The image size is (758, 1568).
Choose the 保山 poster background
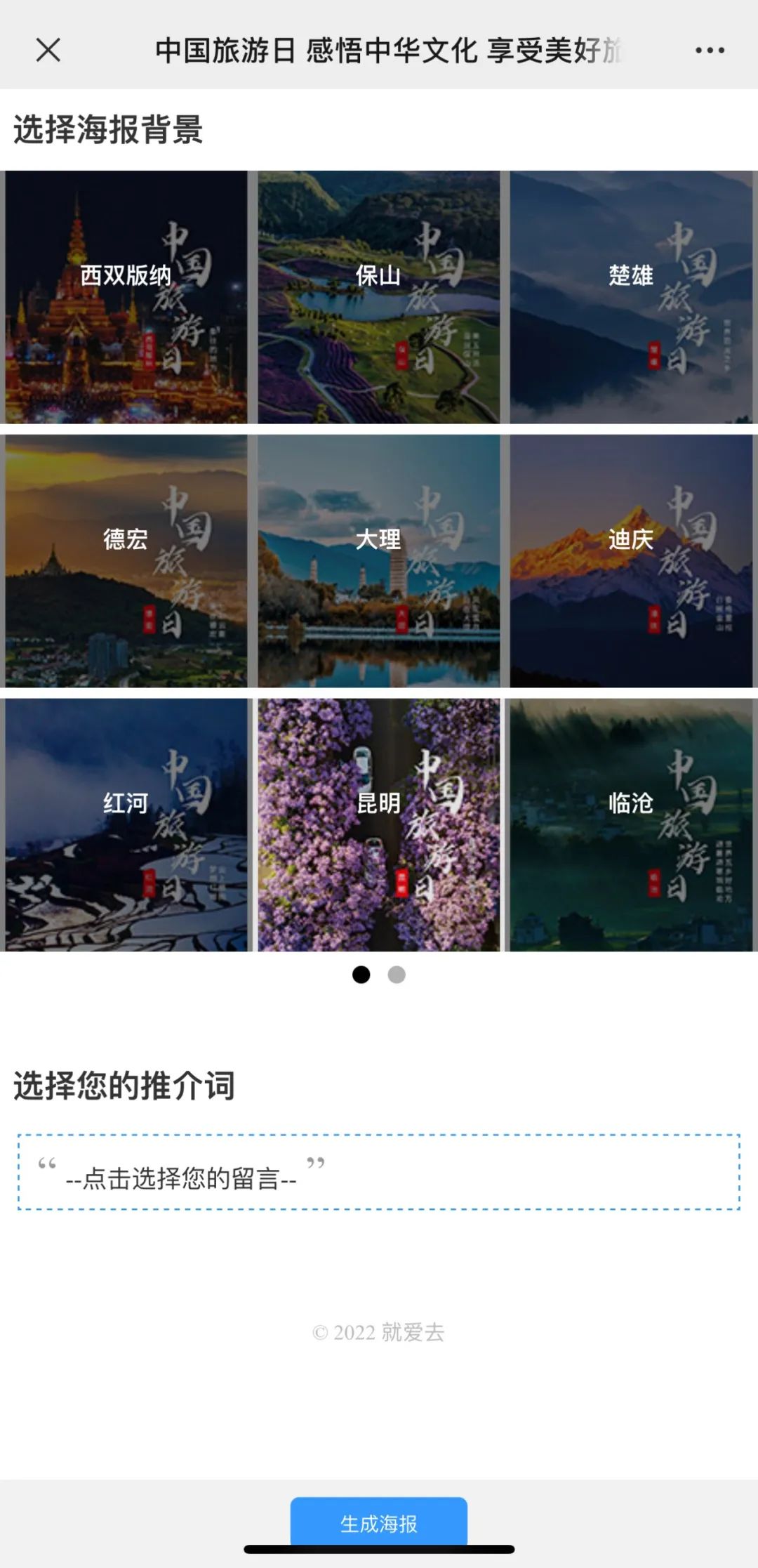[378, 297]
